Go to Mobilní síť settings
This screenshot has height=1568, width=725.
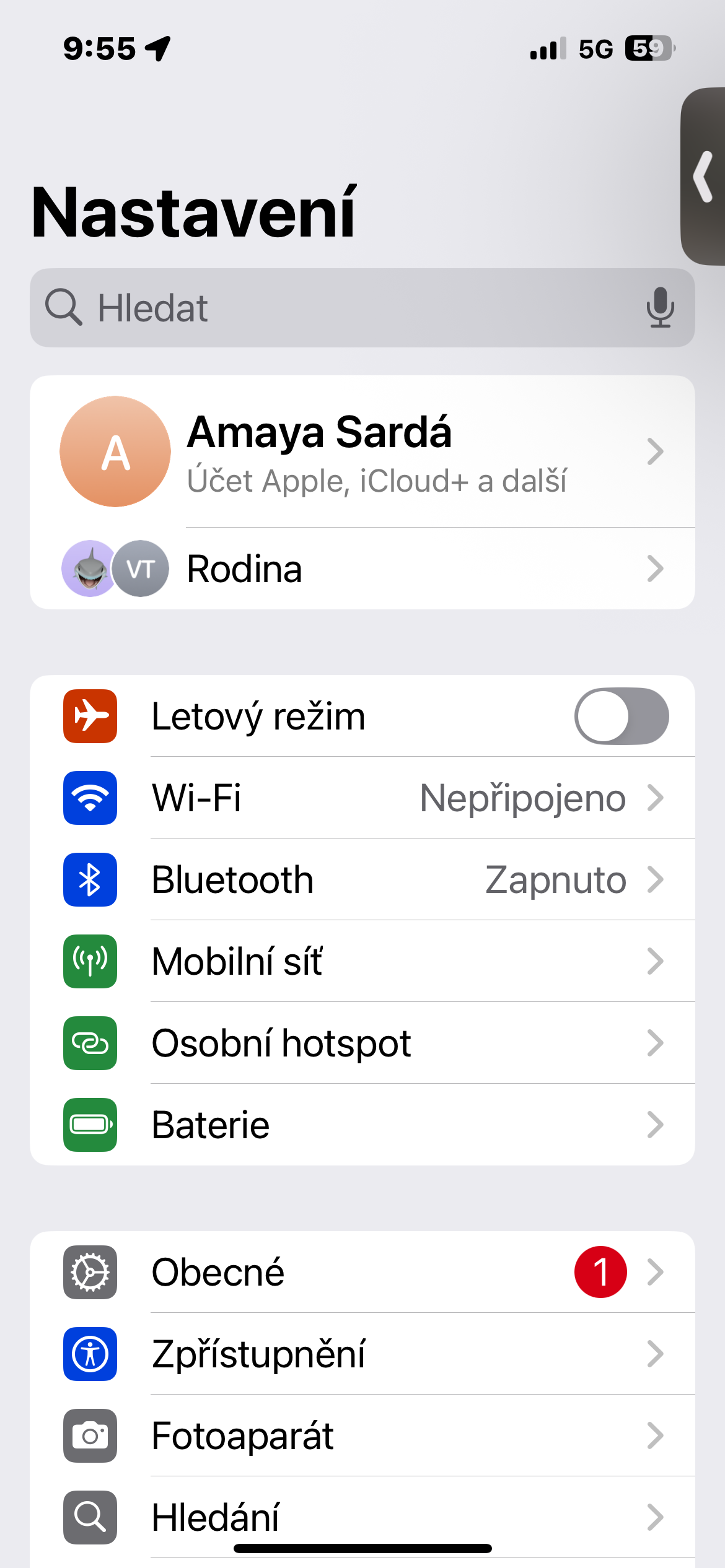[362, 961]
